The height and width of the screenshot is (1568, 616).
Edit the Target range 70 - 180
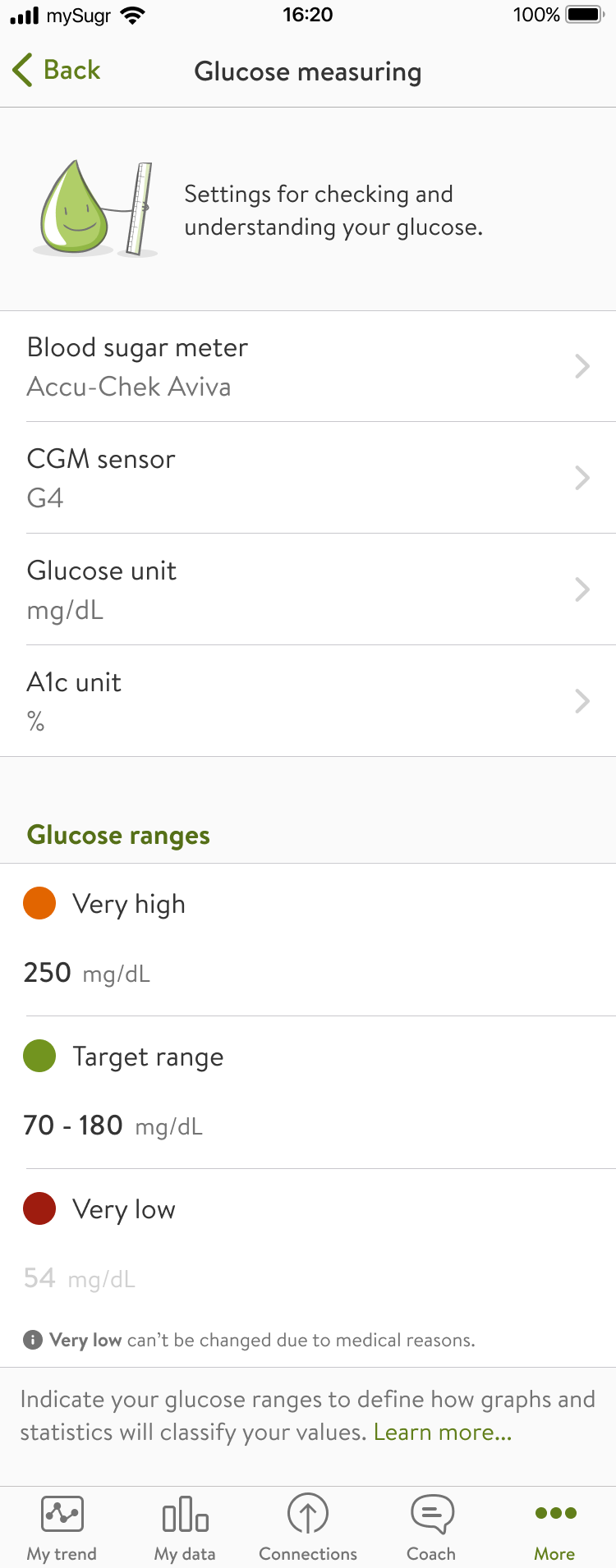pos(74,1126)
